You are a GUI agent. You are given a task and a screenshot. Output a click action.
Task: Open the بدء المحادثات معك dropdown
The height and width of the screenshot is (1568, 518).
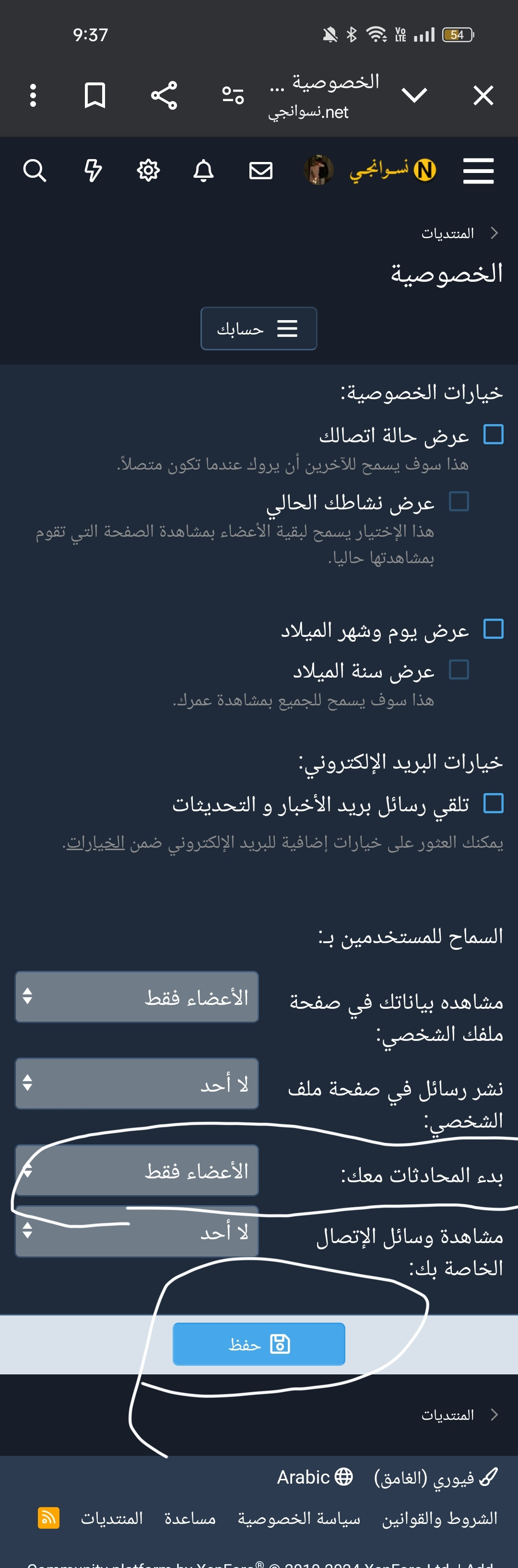pos(137,1171)
